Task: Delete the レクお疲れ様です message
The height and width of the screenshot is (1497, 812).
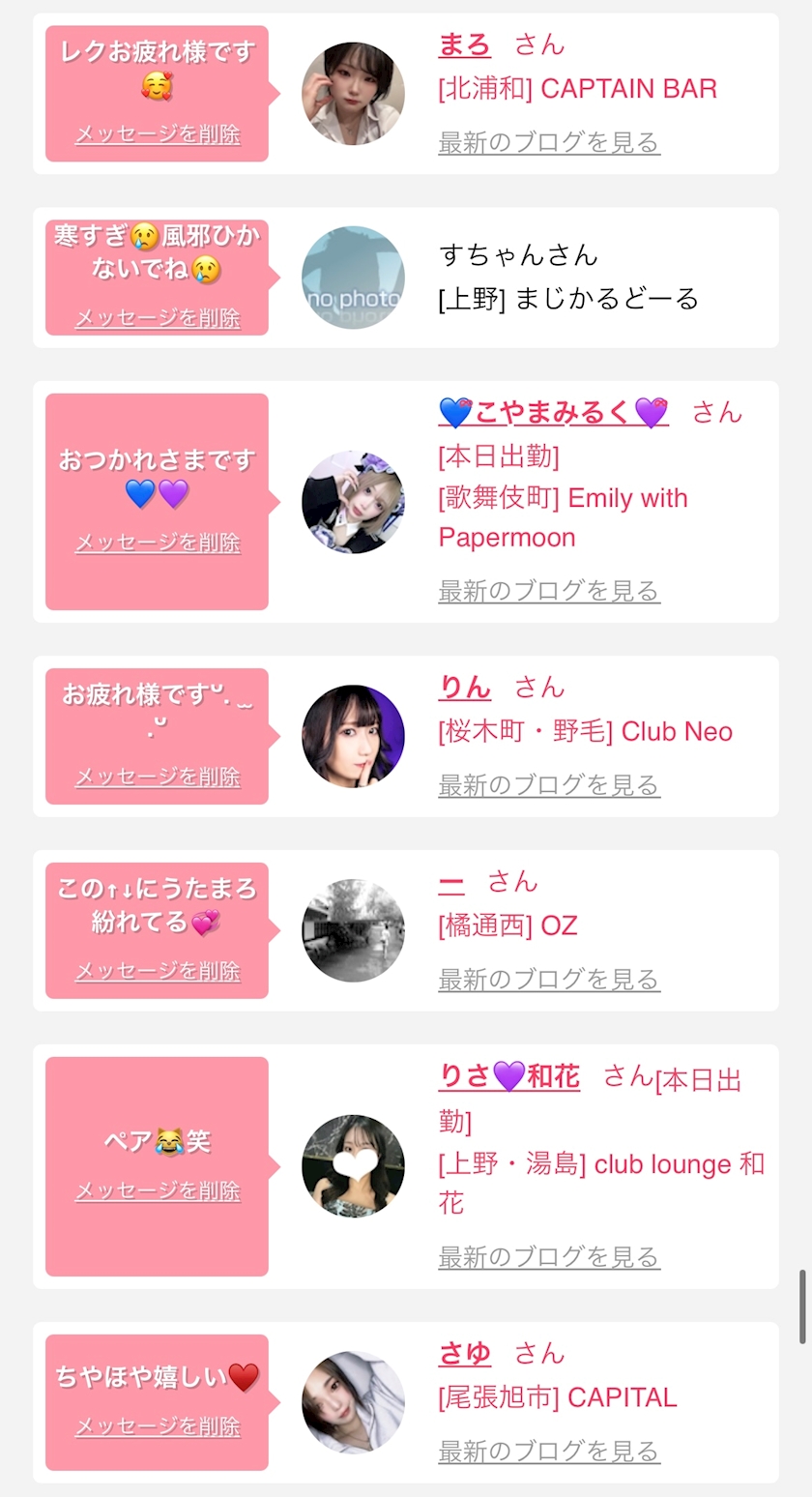Action: (x=158, y=134)
